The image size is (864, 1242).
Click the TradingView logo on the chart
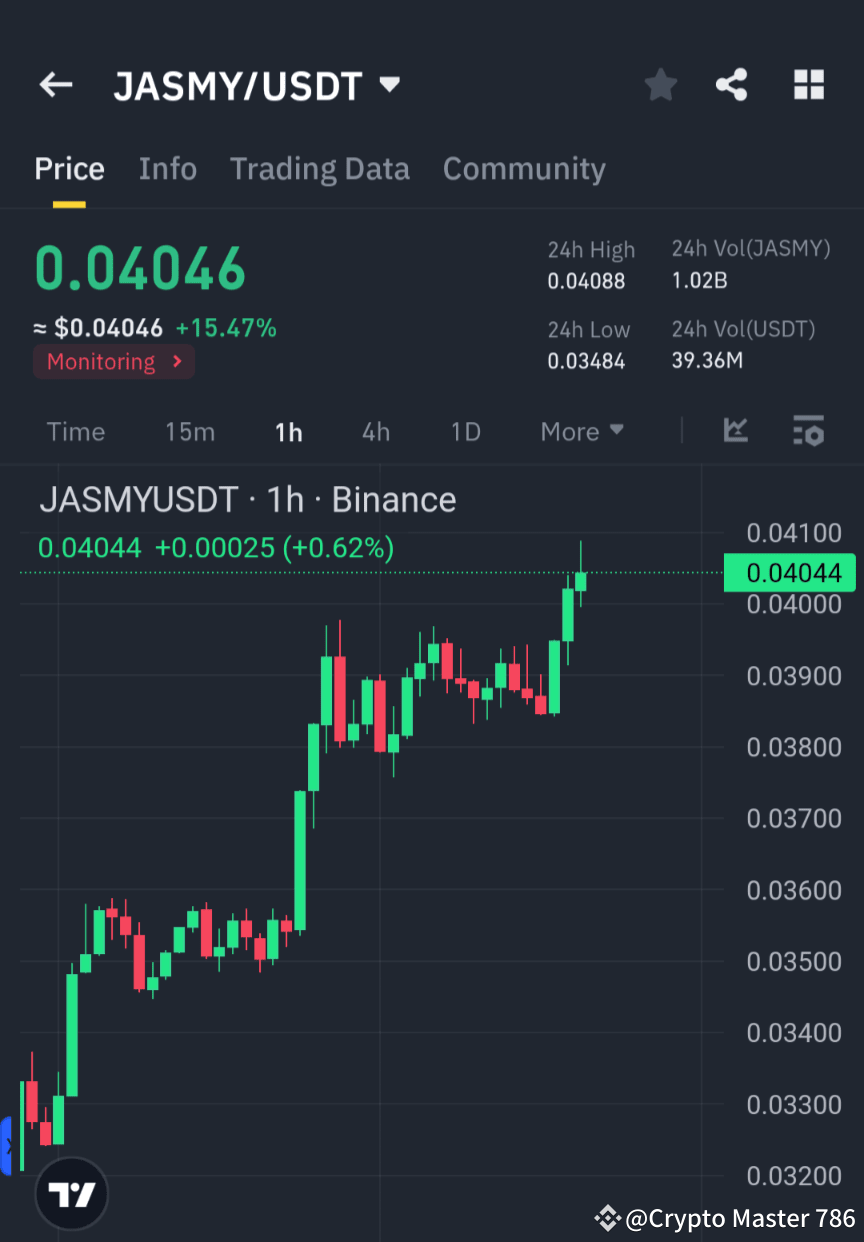(x=70, y=1193)
